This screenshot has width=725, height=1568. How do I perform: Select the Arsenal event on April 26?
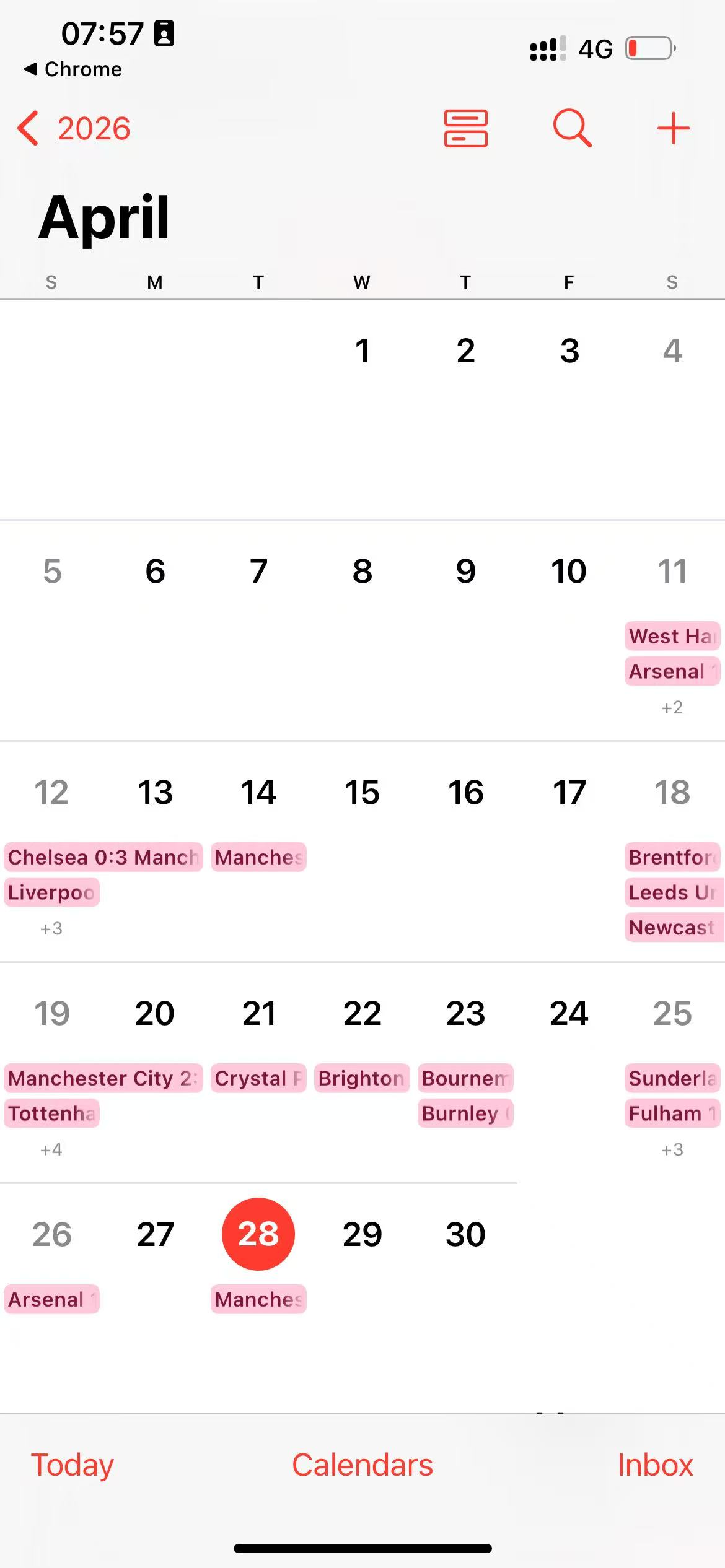(51, 1299)
